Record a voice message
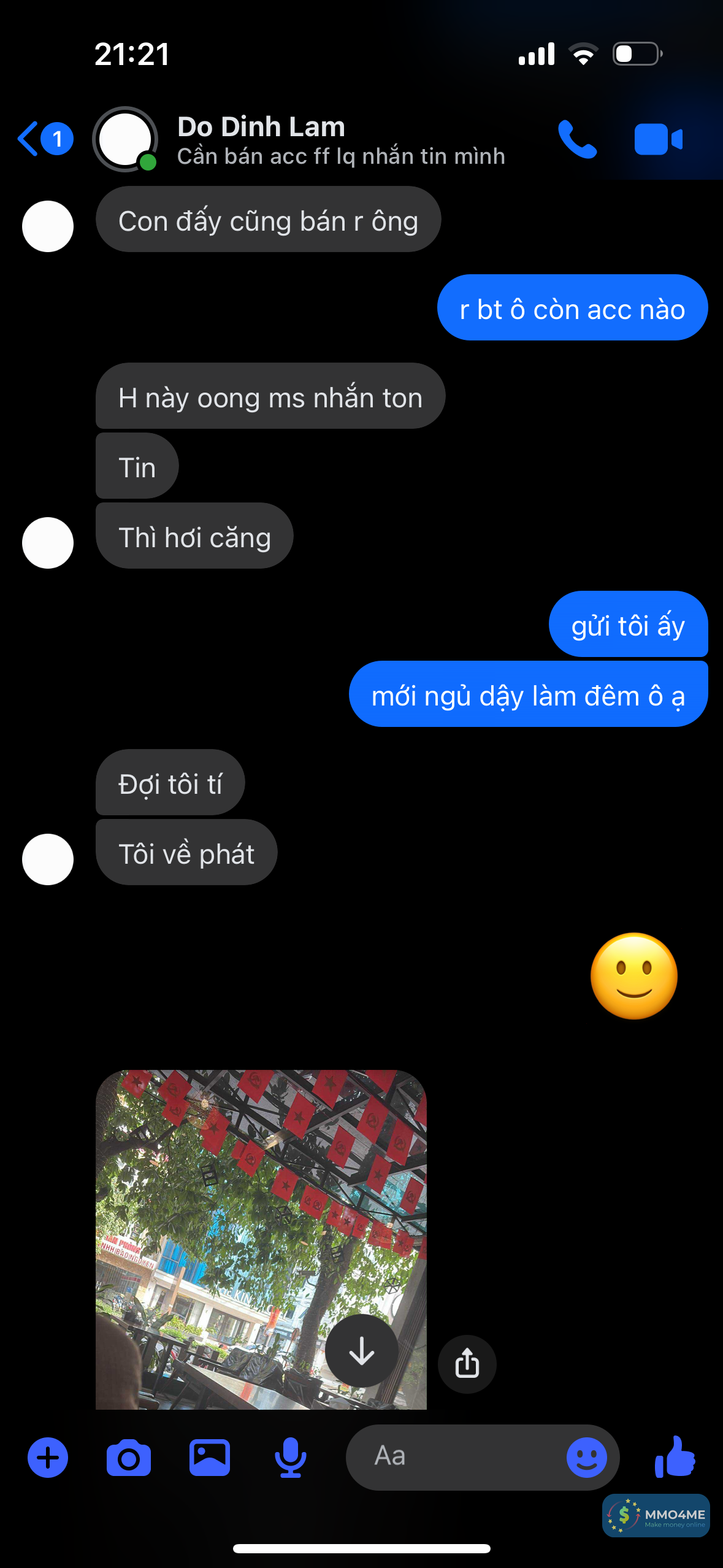Screen dimensions: 723x1568 coord(290,1458)
